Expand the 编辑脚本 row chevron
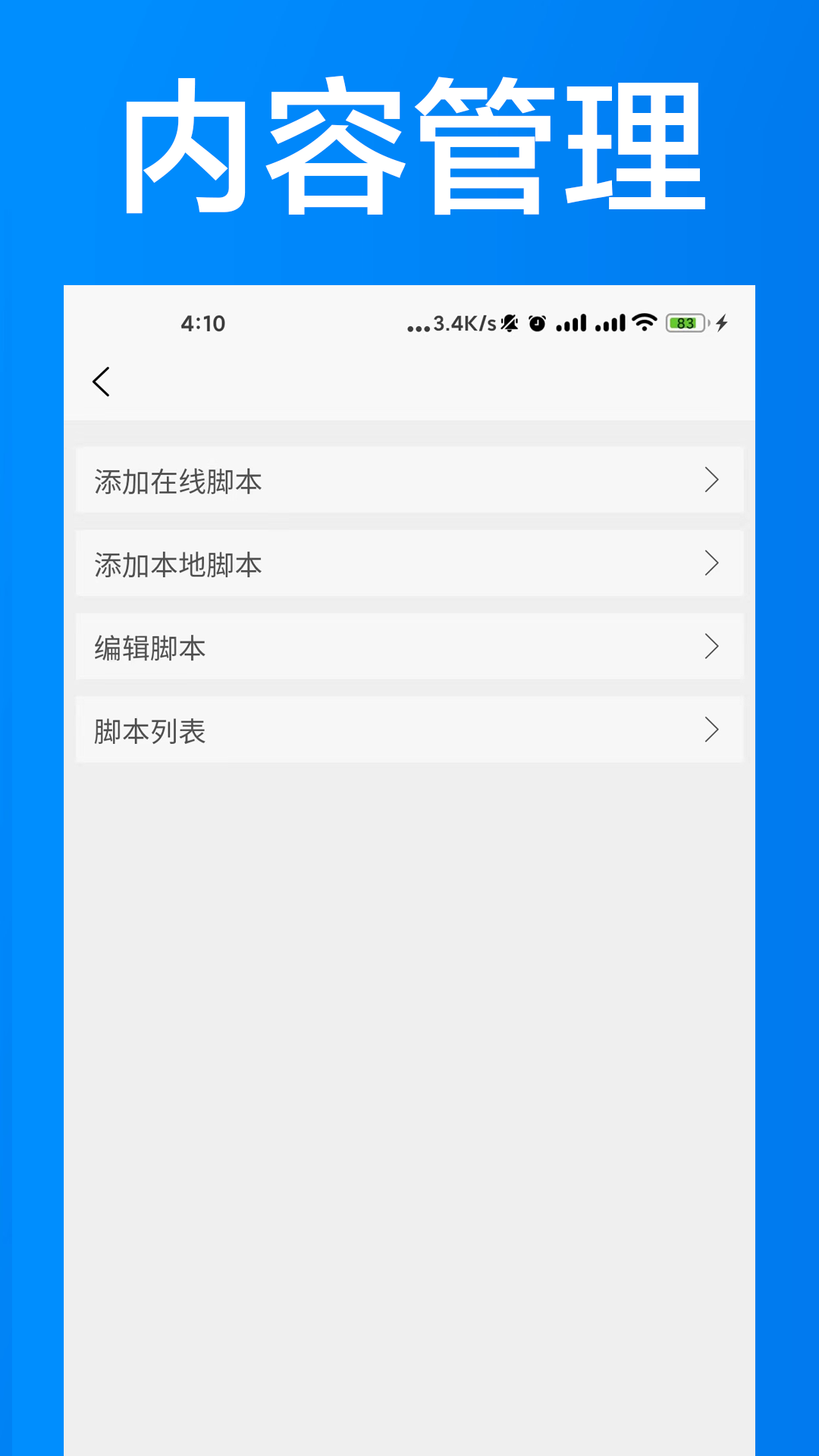 coord(711,647)
